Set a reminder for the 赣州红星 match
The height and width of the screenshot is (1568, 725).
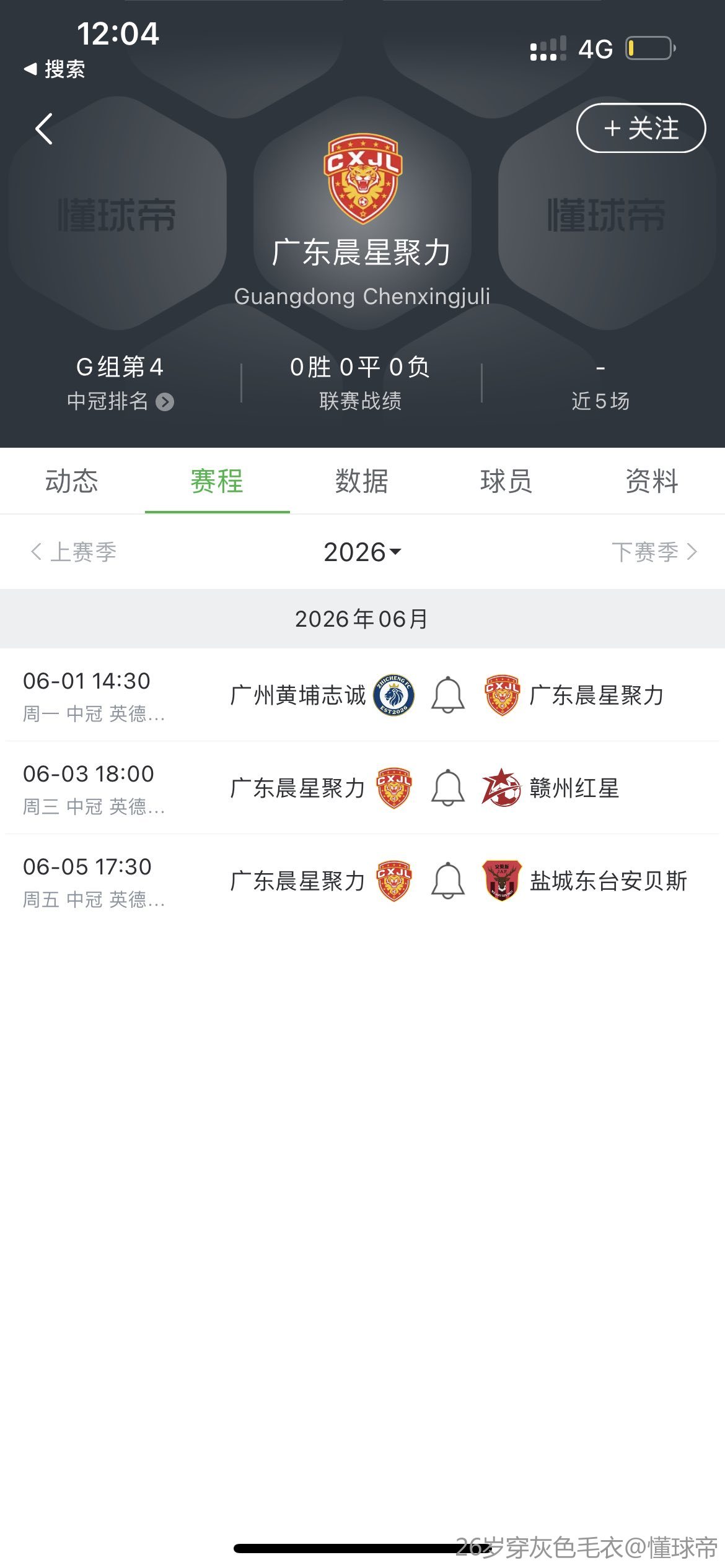point(448,788)
